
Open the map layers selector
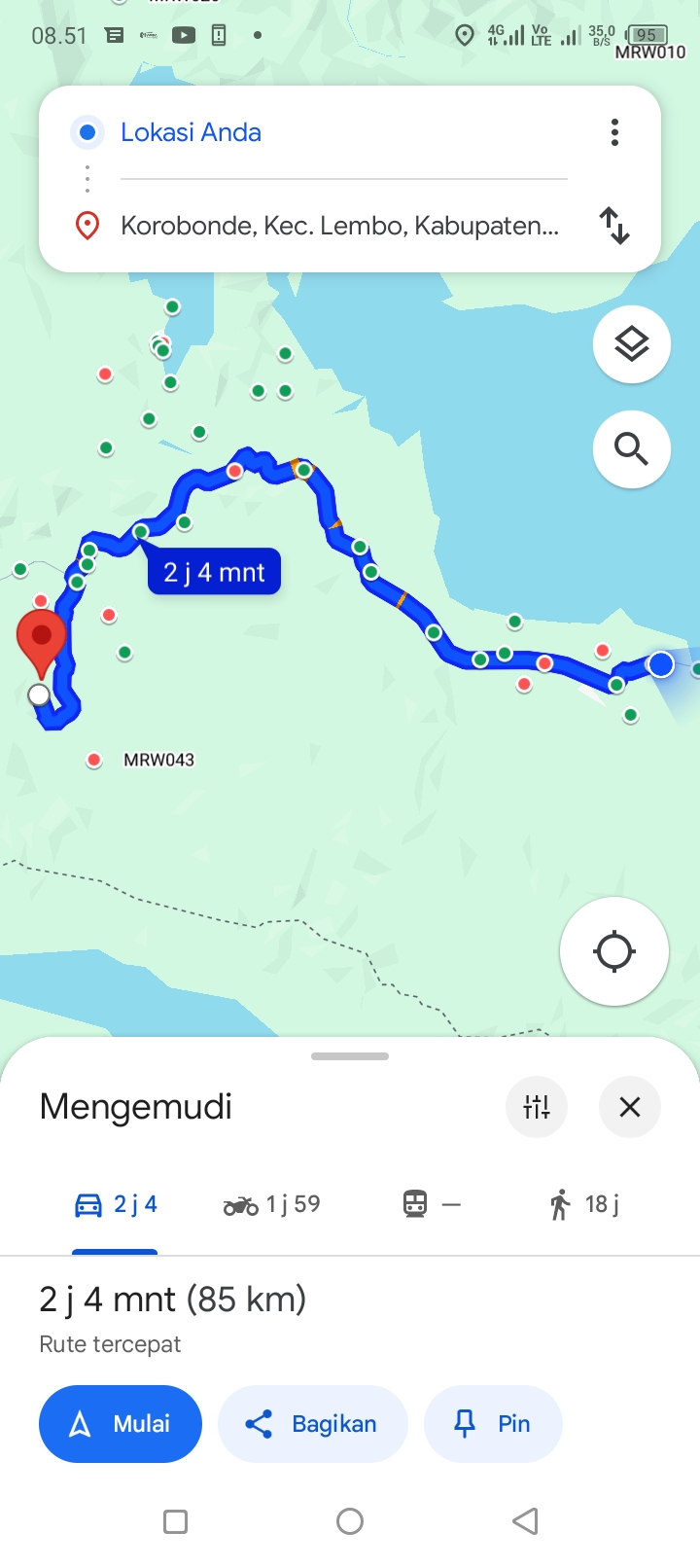[632, 344]
